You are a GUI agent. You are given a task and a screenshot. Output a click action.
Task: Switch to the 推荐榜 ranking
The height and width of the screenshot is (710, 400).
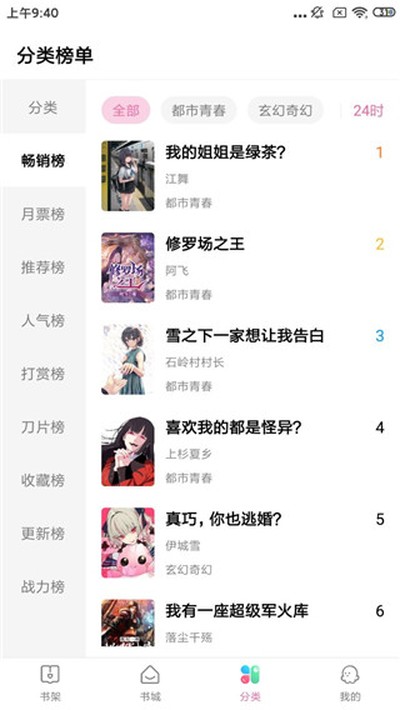(x=43, y=267)
